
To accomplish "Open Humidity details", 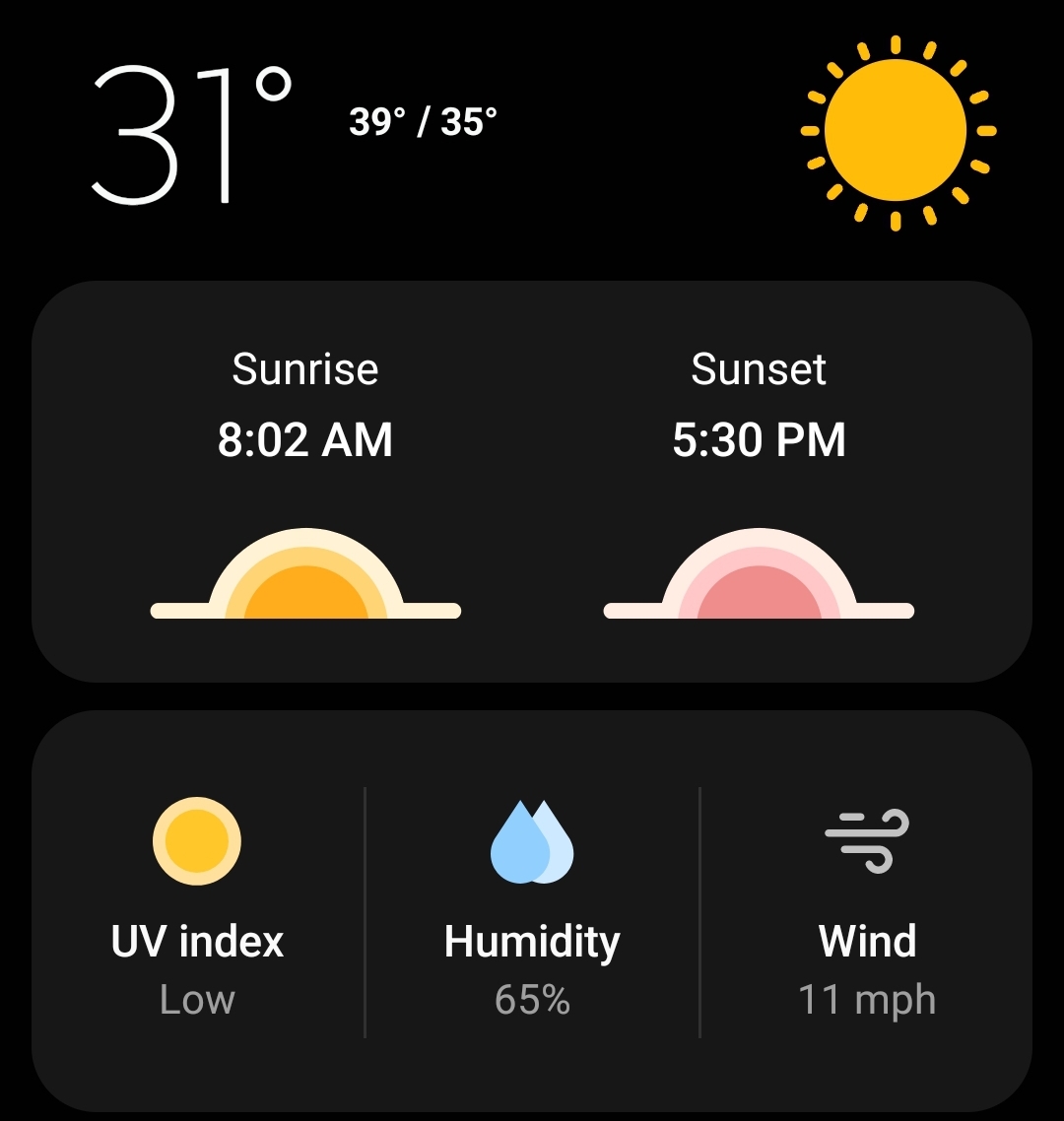I will point(532,909).
